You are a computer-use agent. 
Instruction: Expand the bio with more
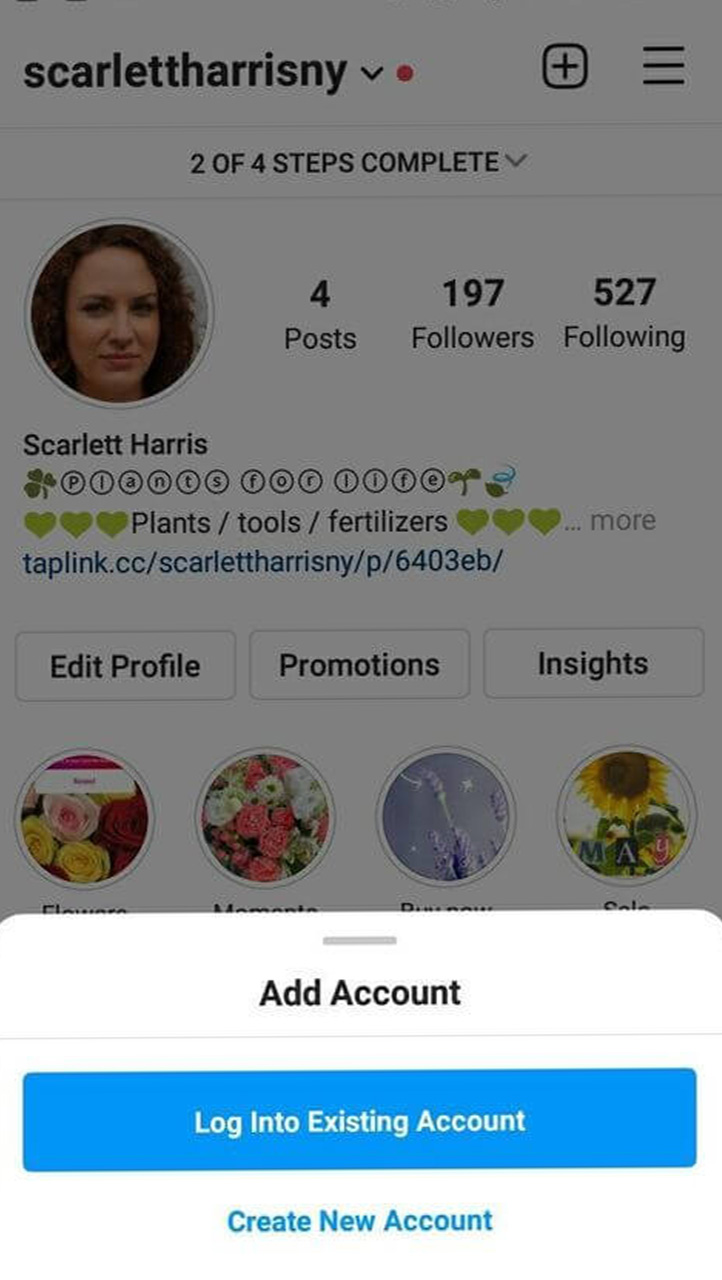(x=622, y=521)
